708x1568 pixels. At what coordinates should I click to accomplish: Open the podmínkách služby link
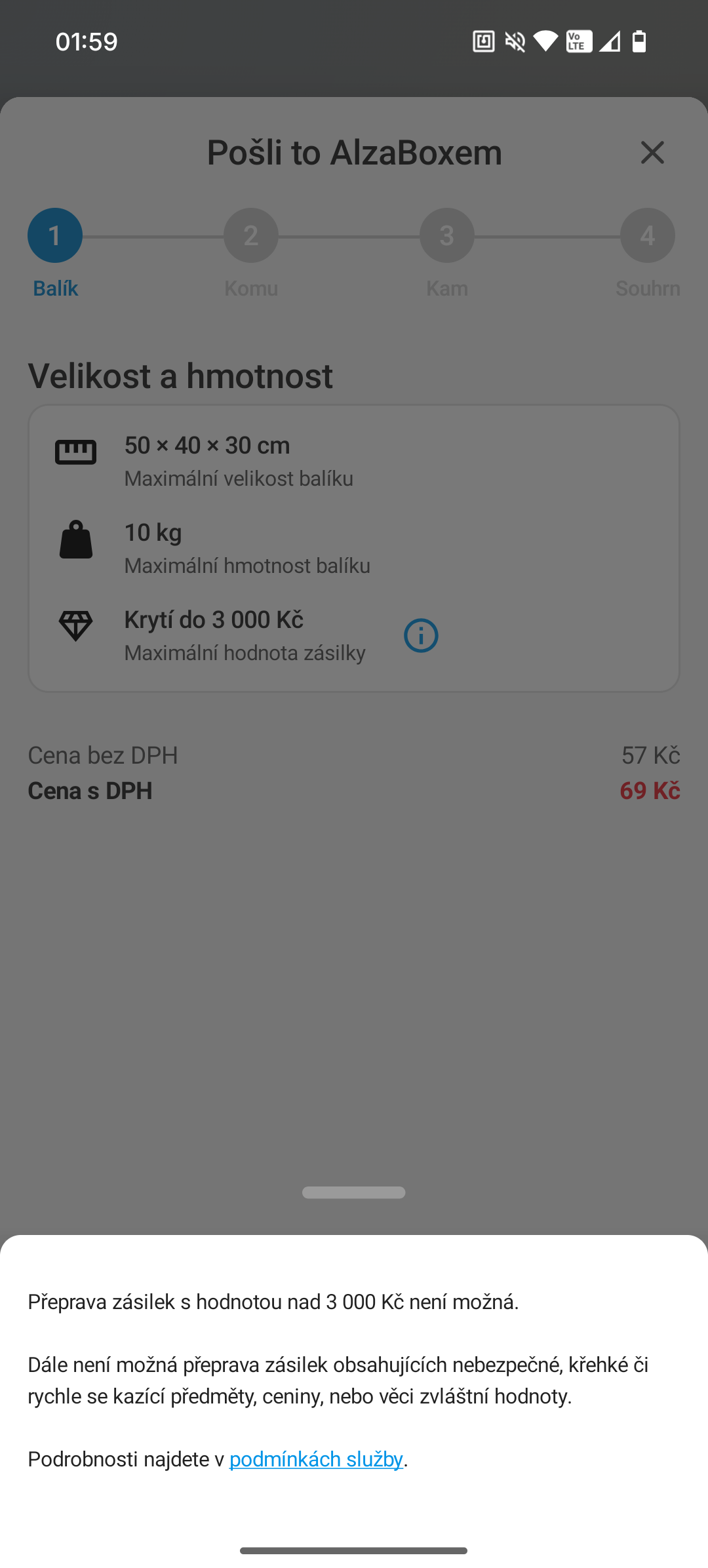pyautogui.click(x=316, y=1459)
